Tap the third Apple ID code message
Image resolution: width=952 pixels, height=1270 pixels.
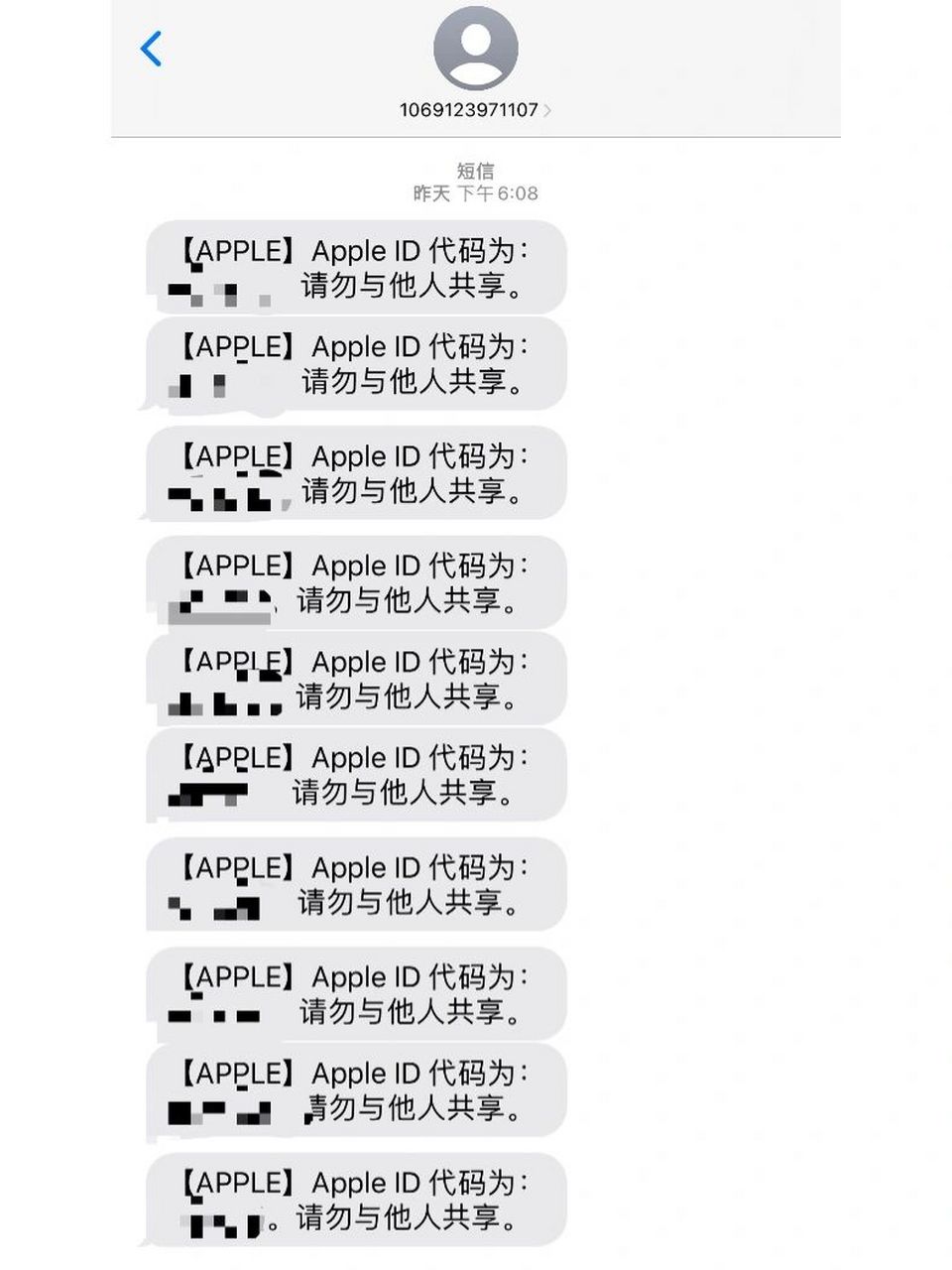(357, 474)
